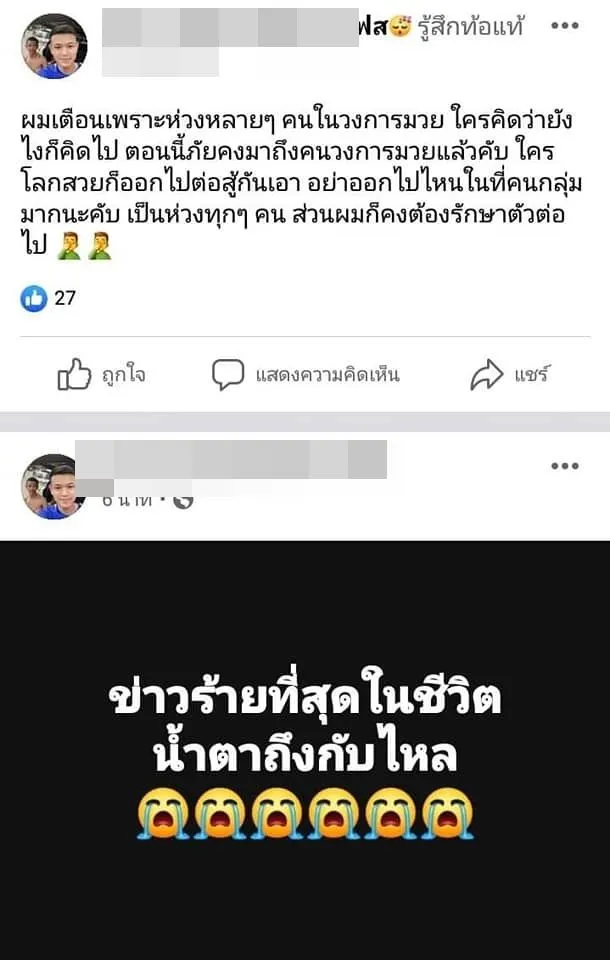Open the profile picture on the second post

(54, 486)
